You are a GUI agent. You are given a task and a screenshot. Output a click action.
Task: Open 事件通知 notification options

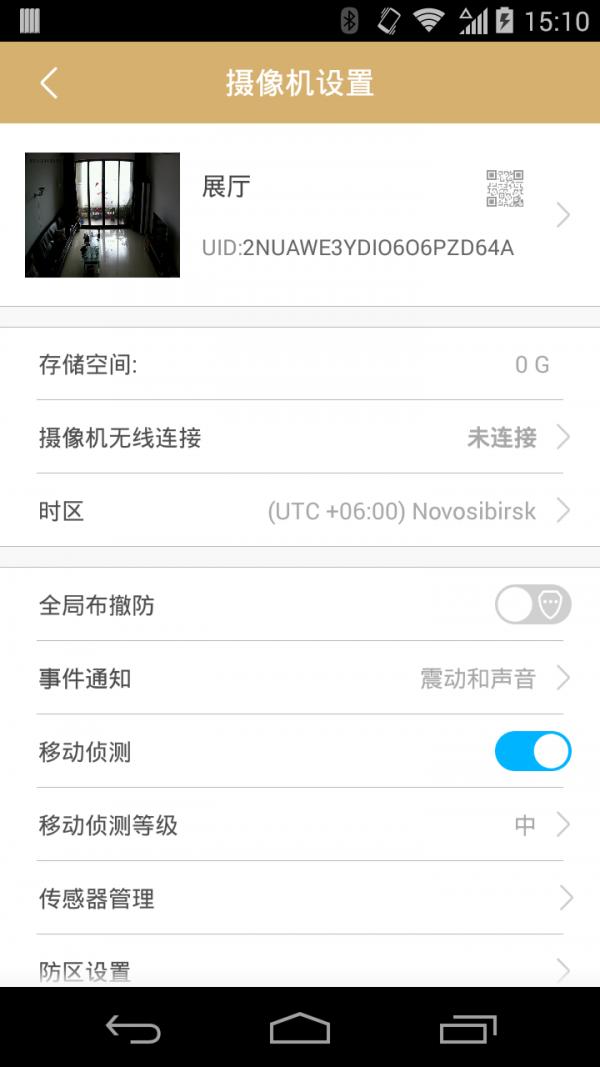300,679
